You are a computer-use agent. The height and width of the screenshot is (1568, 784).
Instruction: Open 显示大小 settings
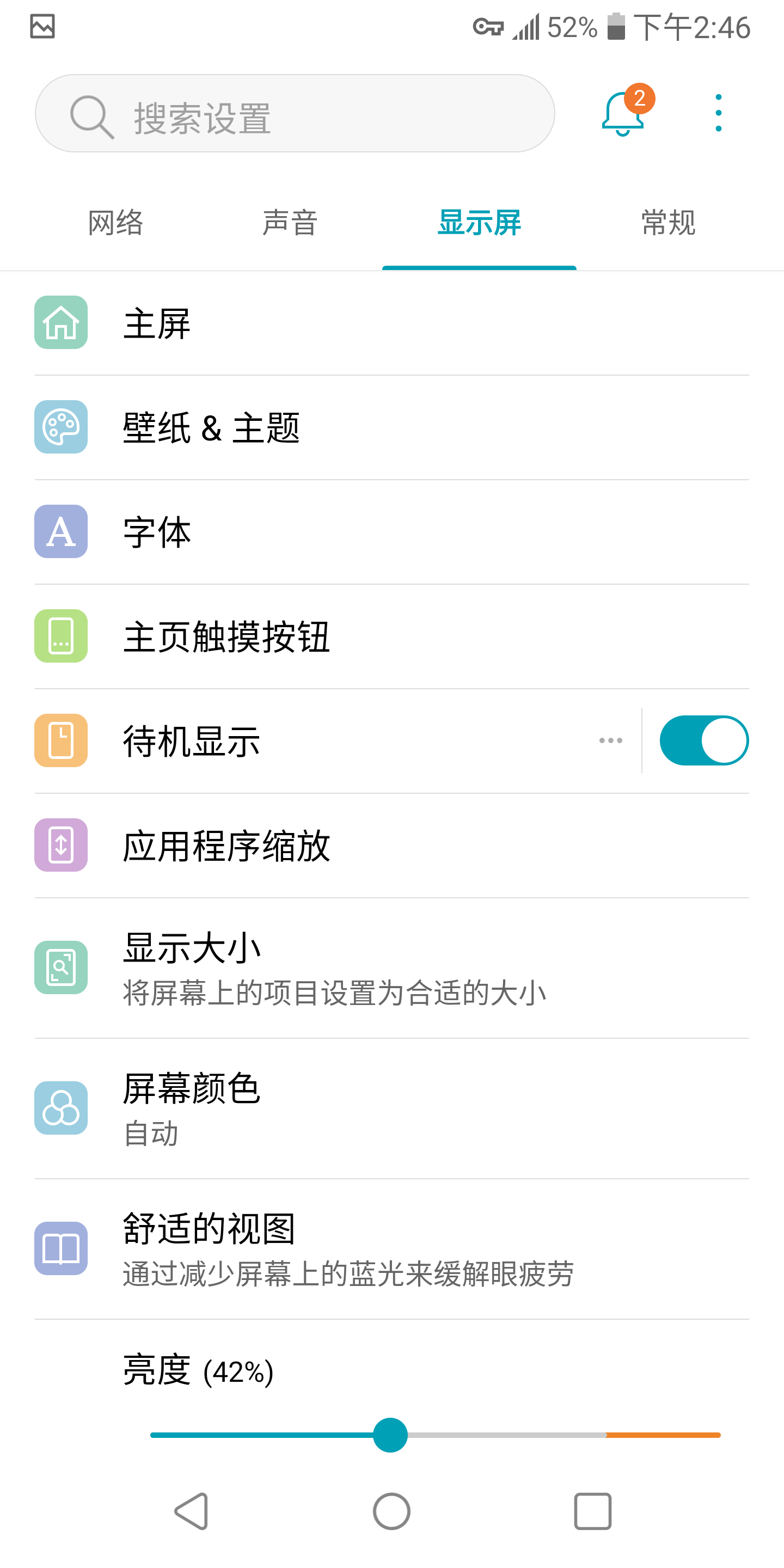pyautogui.click(x=392, y=968)
